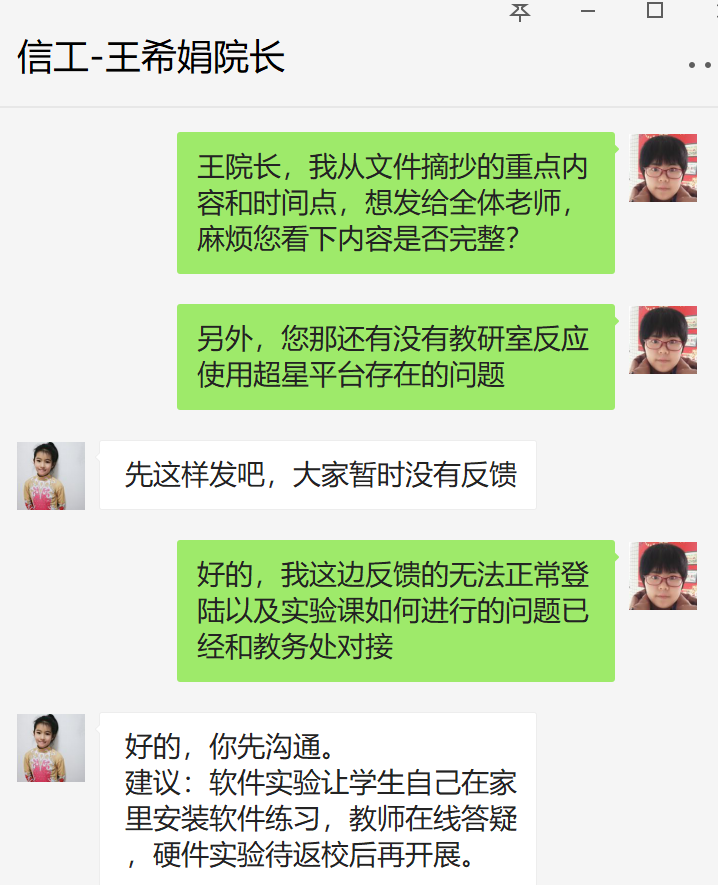Maximize the chat window

655,11
